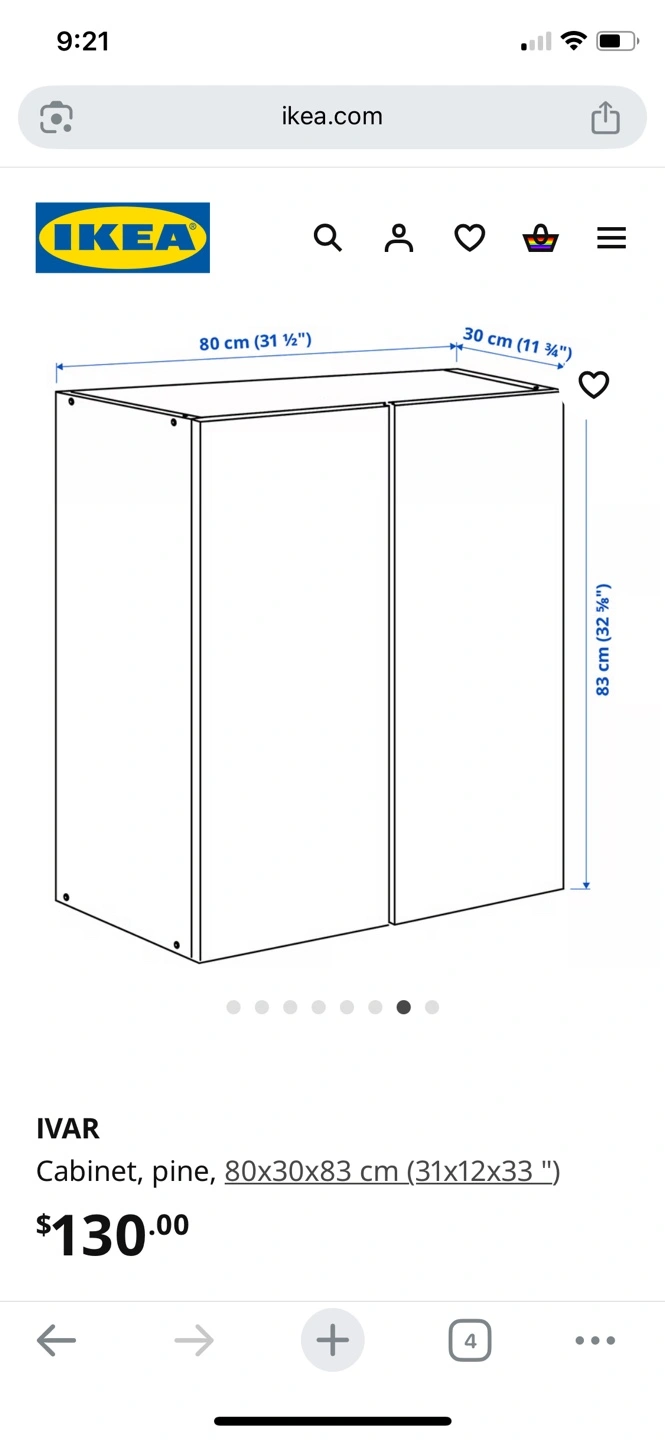Open the hamburger menu

[x=612, y=238]
